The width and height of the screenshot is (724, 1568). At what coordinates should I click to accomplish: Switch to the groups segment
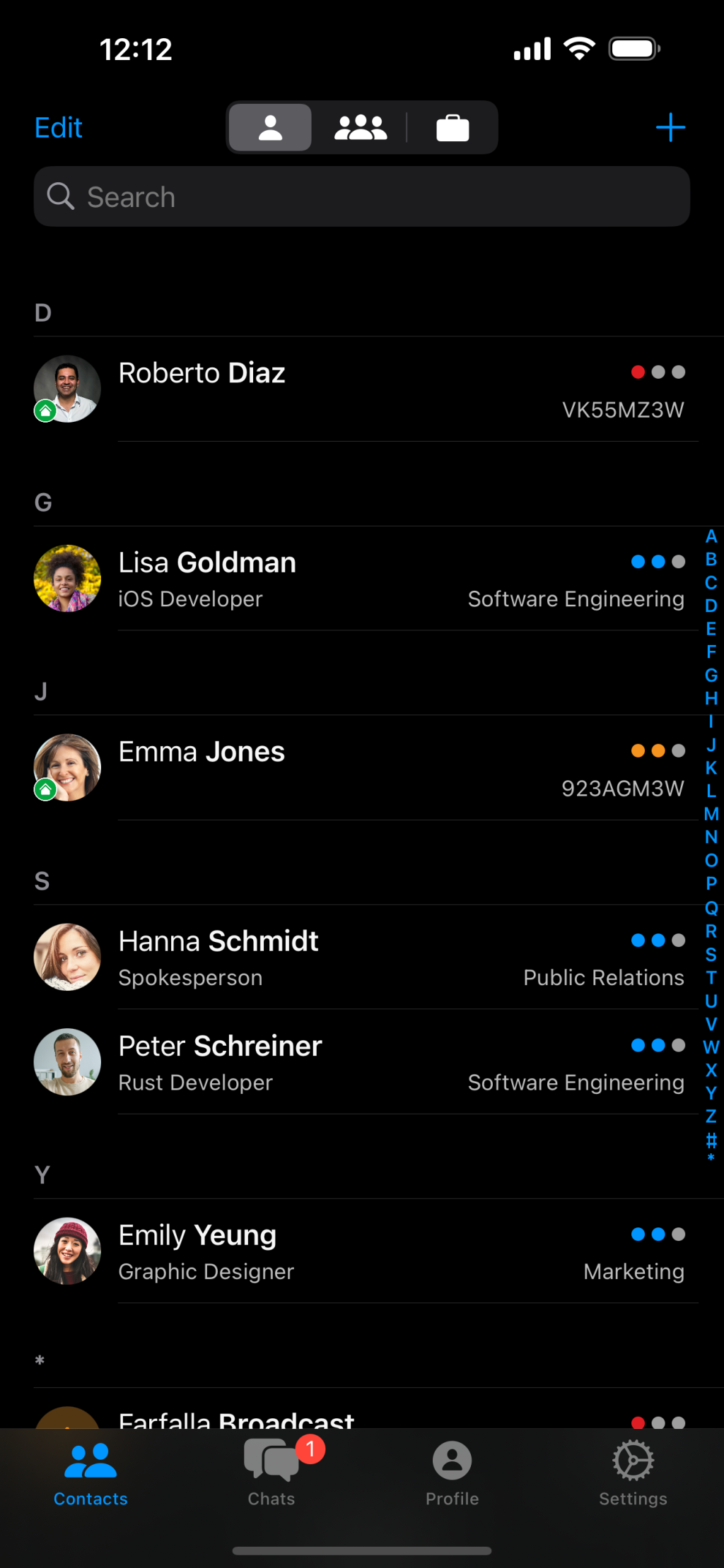tap(361, 128)
